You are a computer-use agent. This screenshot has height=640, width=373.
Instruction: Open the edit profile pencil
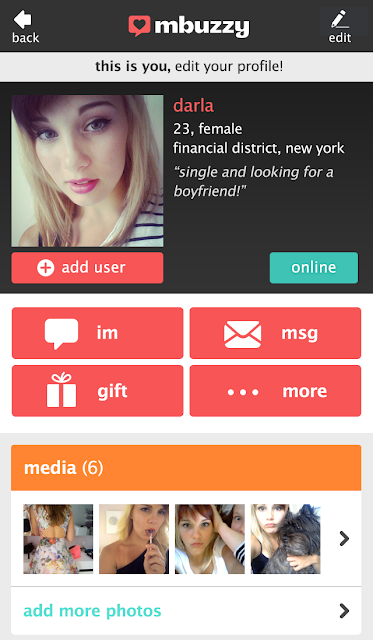[340, 27]
